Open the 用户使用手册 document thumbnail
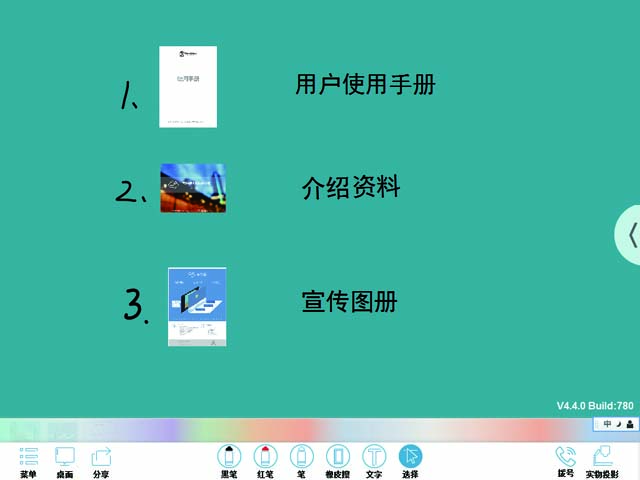 click(188, 87)
